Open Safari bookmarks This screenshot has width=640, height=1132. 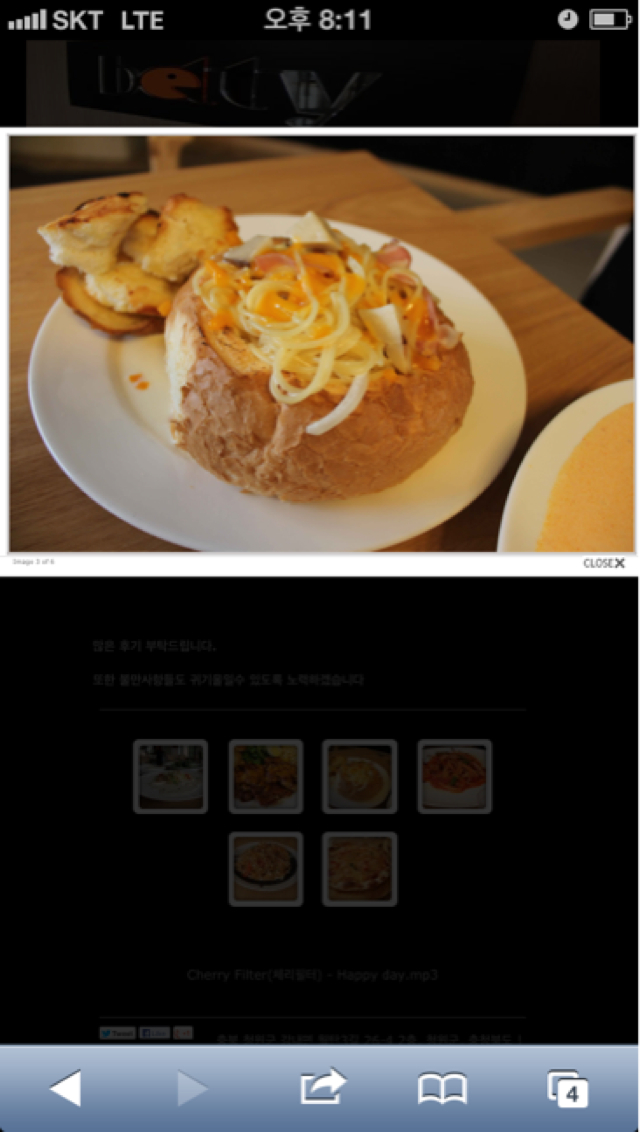(x=442, y=1089)
